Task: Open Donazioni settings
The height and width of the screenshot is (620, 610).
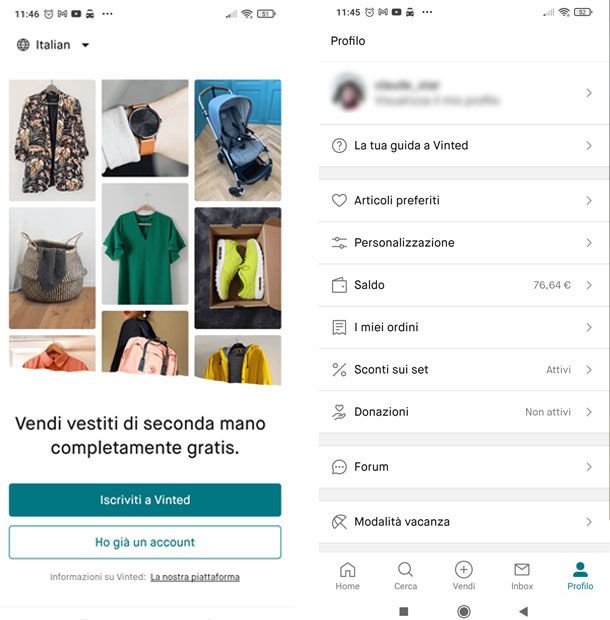Action: [x=463, y=412]
